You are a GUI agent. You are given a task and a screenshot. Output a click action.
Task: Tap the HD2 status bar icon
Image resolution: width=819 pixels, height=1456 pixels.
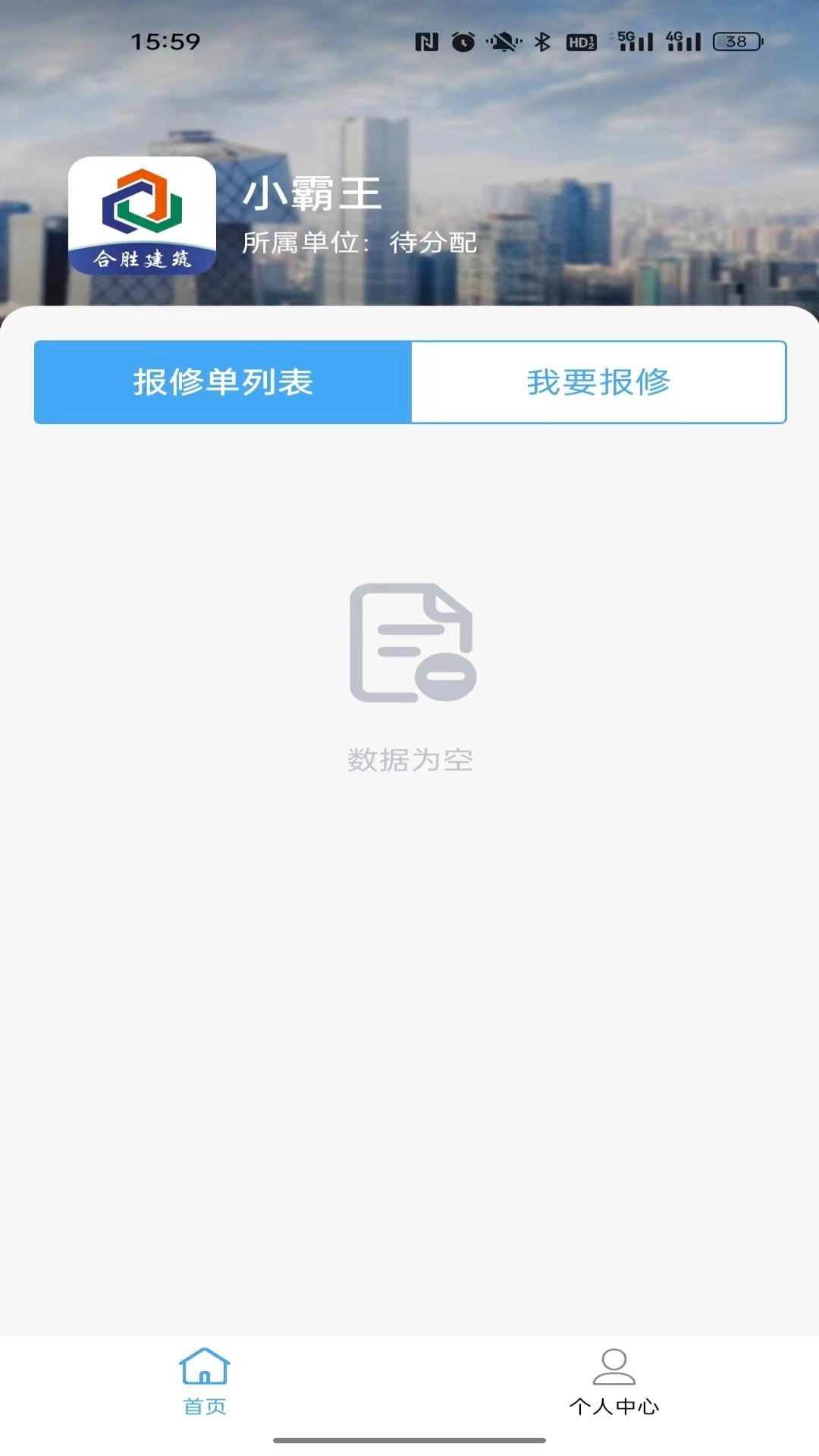coord(580,42)
